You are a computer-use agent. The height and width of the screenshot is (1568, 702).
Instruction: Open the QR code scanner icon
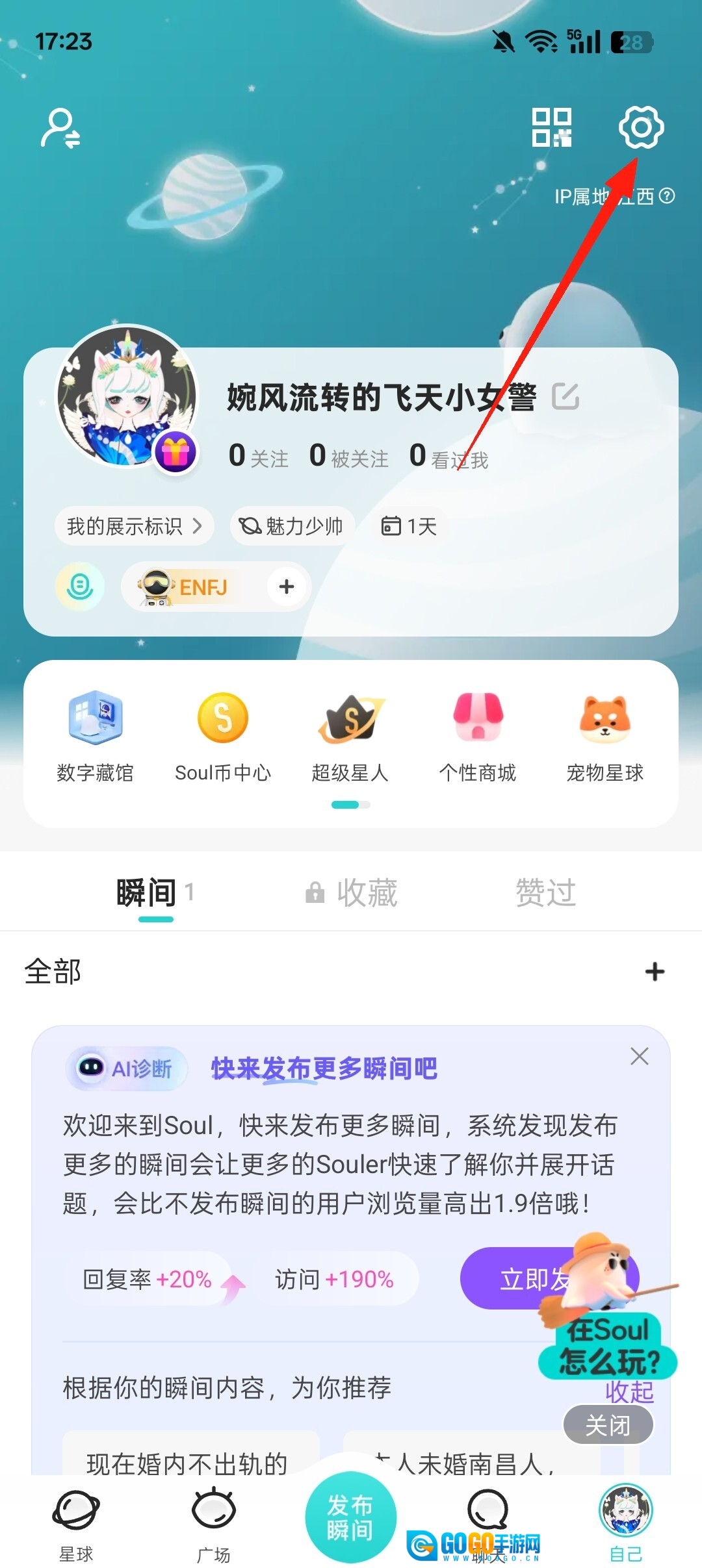click(551, 127)
